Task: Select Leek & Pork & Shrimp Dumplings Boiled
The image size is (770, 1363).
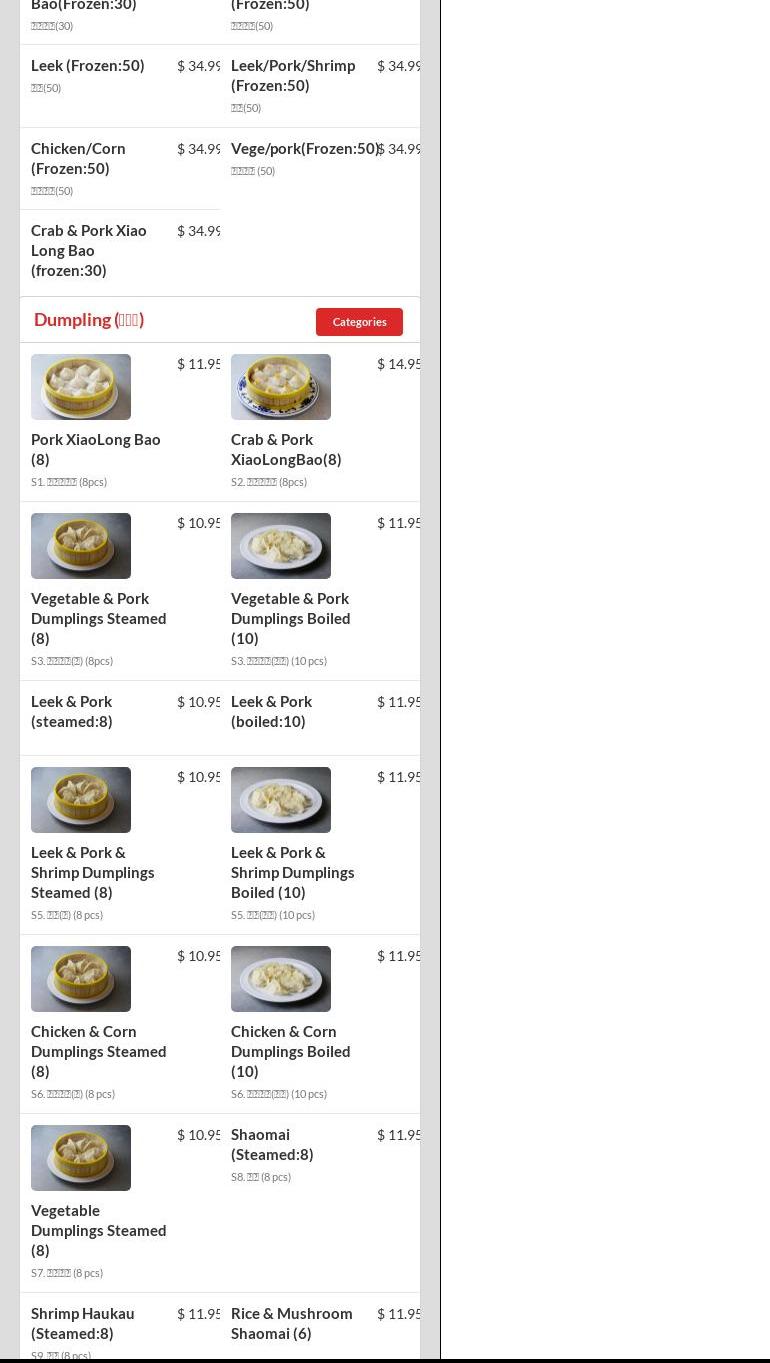Action: [292, 872]
